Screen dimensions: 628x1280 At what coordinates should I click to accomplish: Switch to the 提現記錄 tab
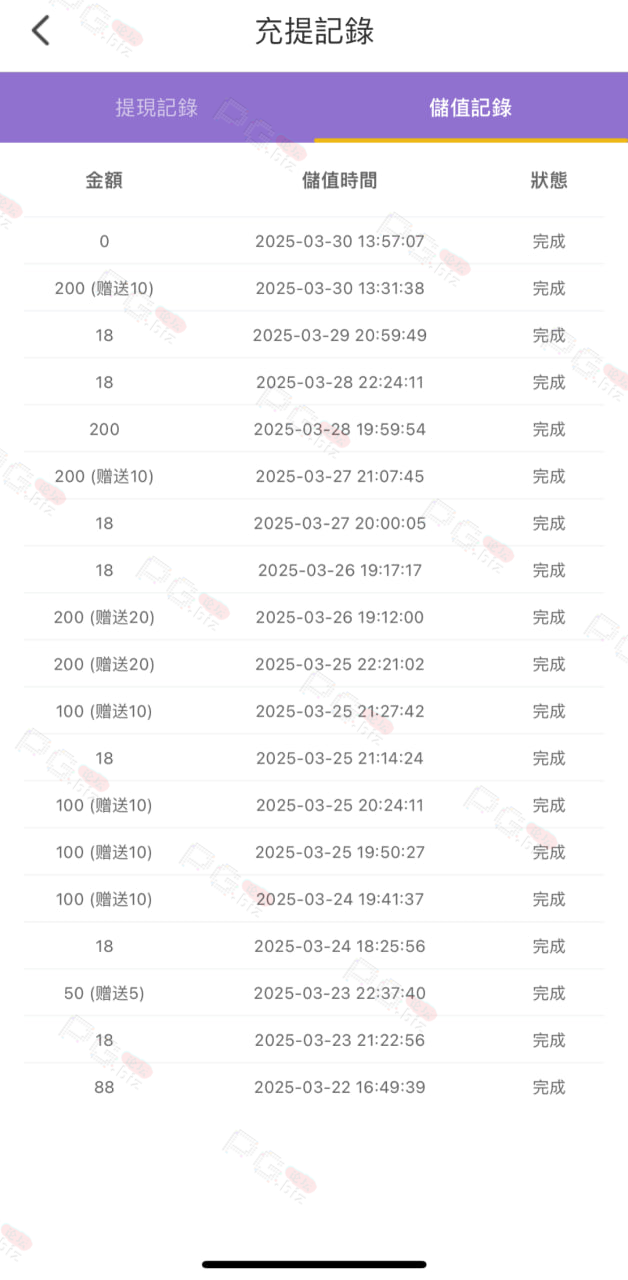tap(157, 107)
